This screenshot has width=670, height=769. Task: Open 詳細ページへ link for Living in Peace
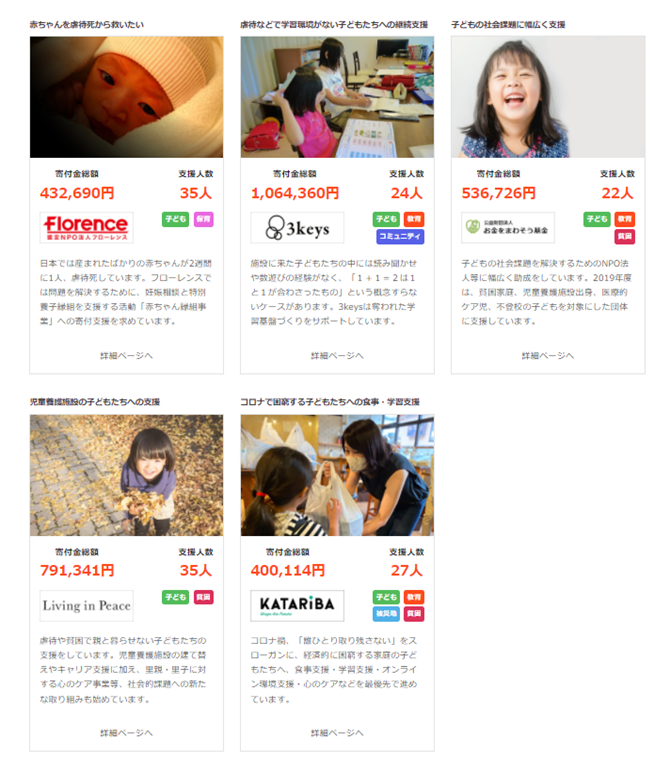pyautogui.click(x=126, y=733)
